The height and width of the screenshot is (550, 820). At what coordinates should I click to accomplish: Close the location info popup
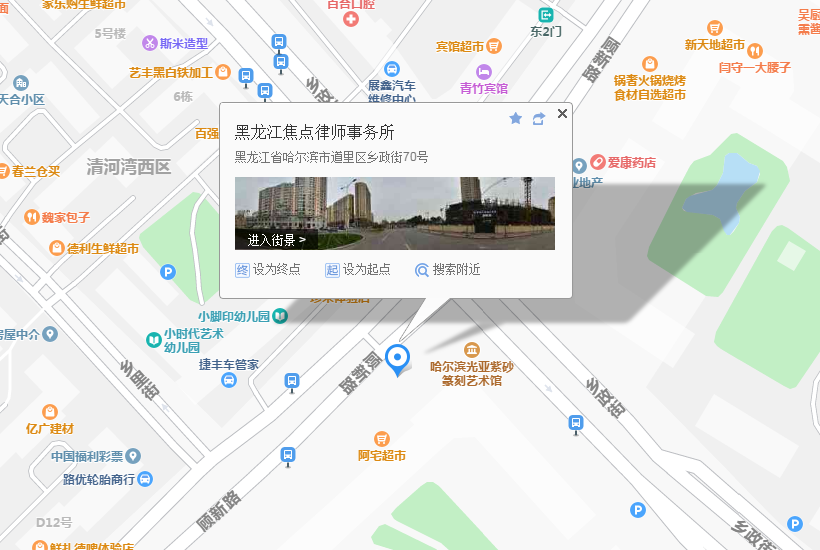point(562,114)
